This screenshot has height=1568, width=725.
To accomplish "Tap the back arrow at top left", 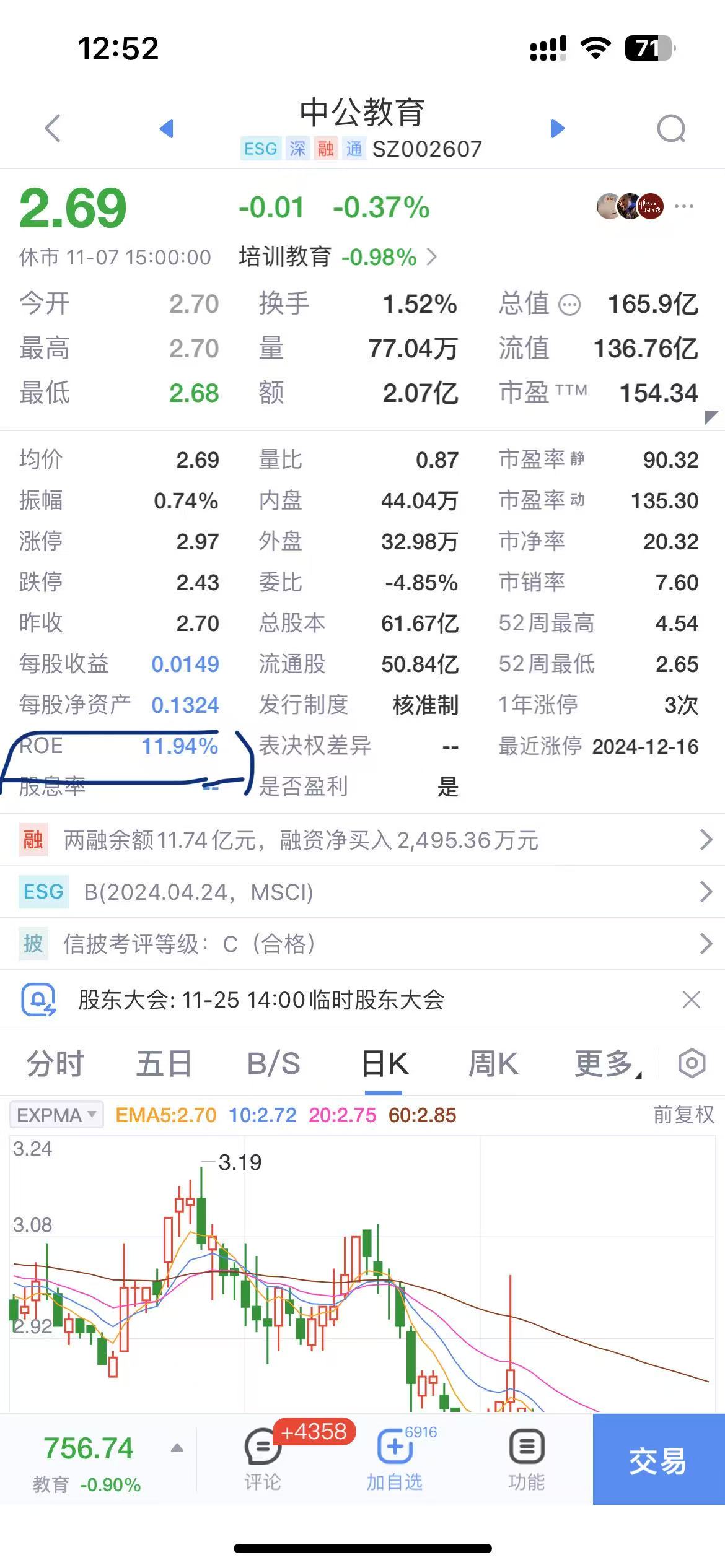I will [x=52, y=128].
